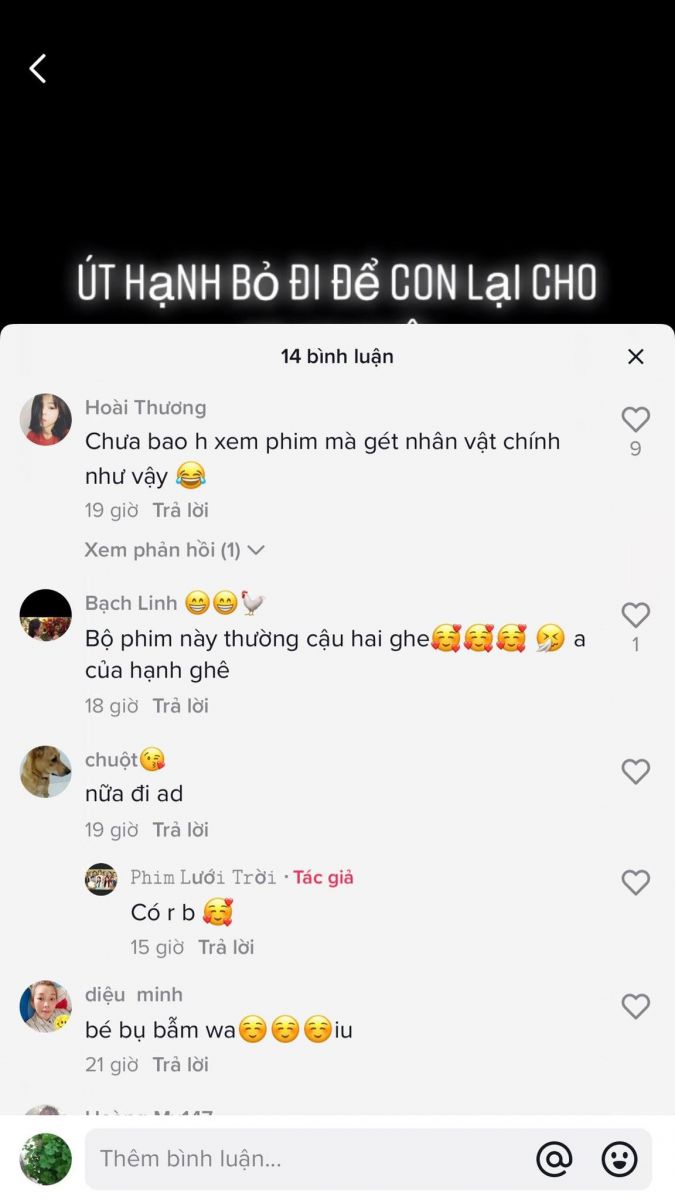Expand replies under Hoài Thương's comment

(x=174, y=550)
